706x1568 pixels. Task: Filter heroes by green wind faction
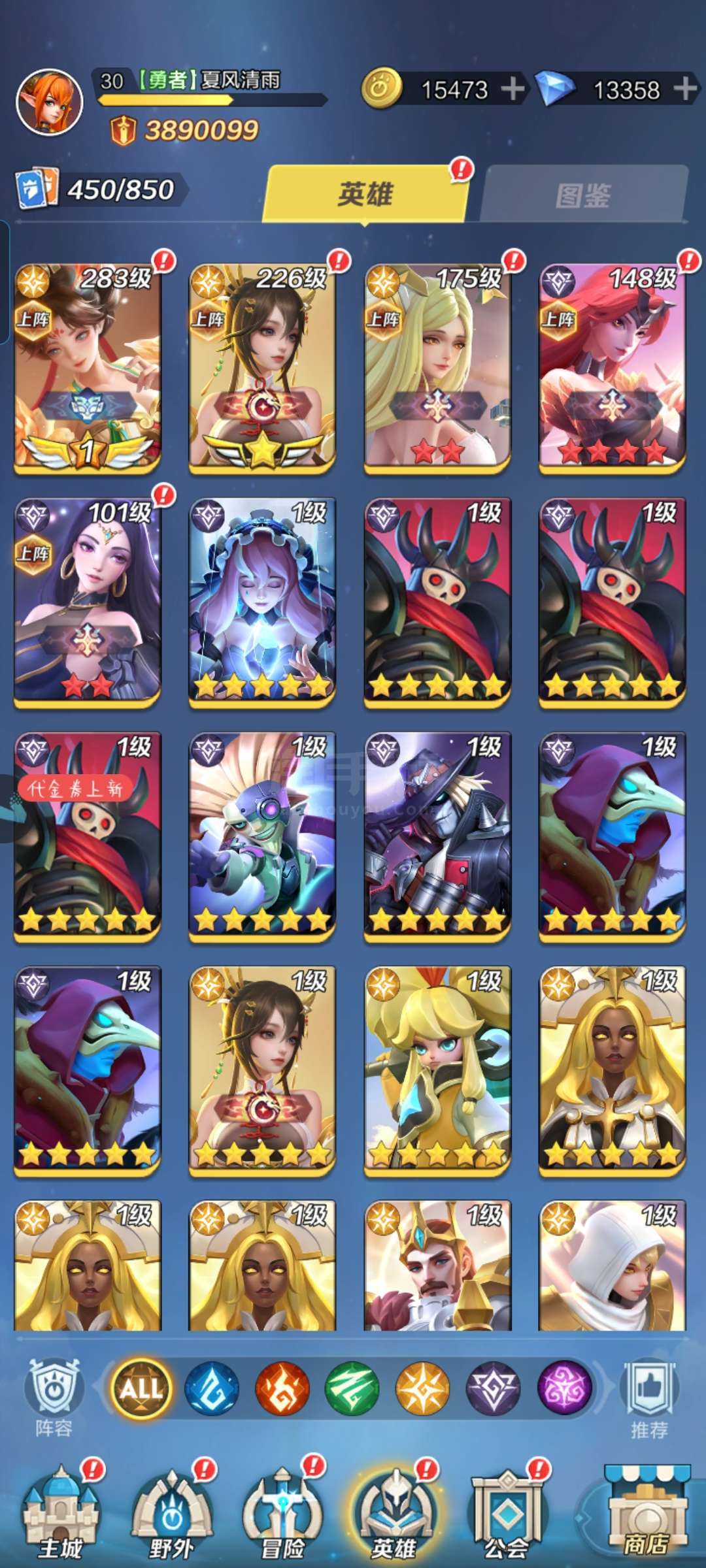352,1388
